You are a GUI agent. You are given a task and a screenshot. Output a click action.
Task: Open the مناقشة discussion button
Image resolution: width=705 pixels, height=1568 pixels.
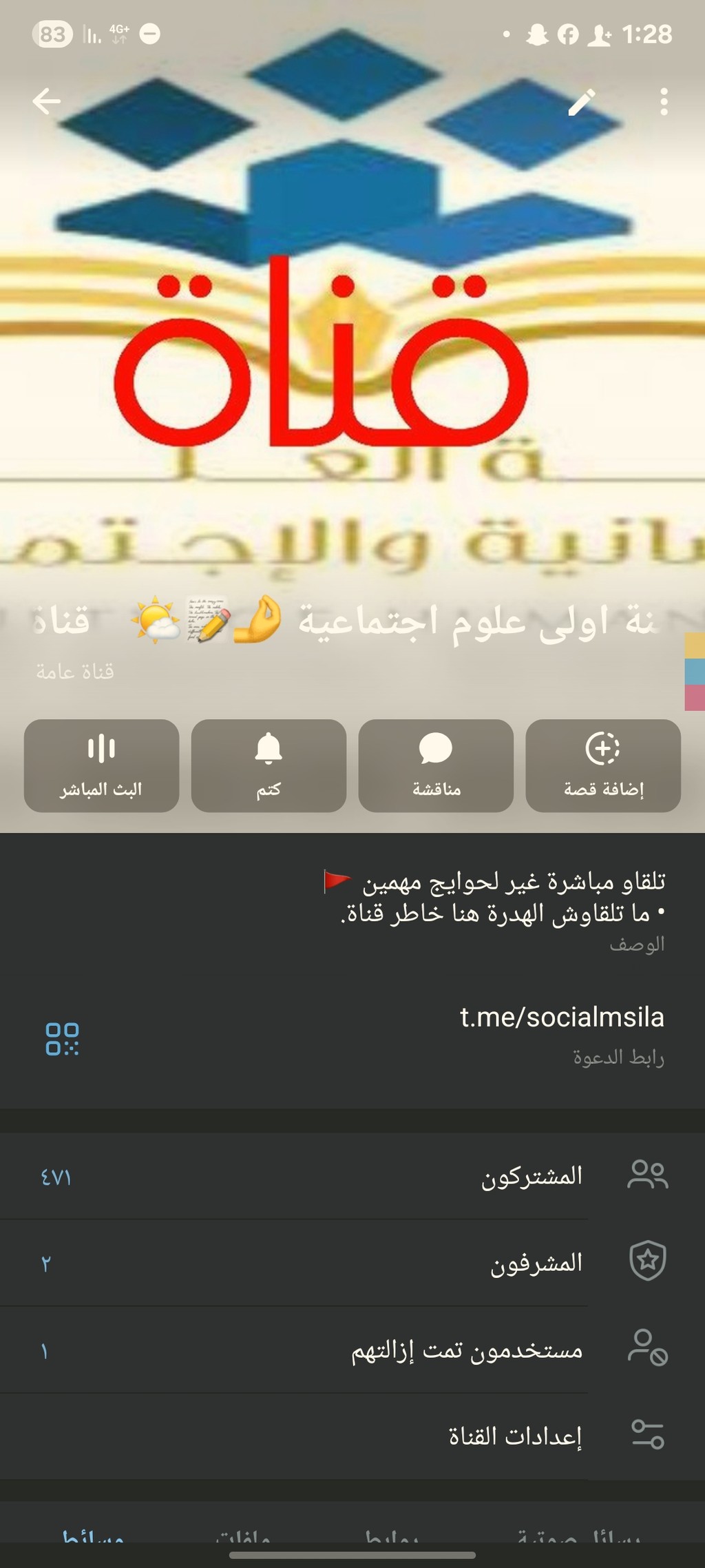point(436,765)
